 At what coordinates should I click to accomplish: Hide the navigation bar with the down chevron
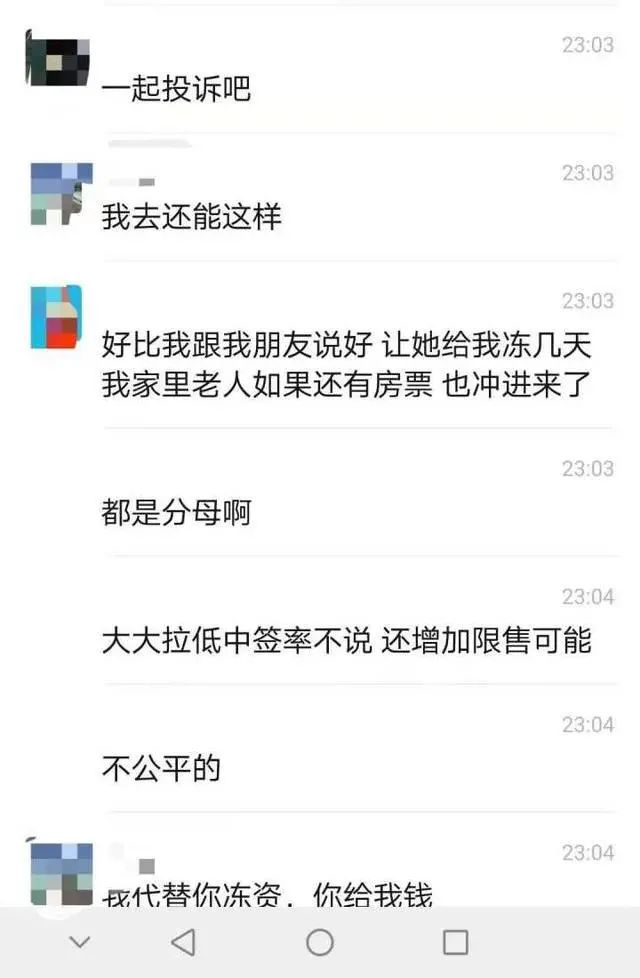(x=80, y=942)
